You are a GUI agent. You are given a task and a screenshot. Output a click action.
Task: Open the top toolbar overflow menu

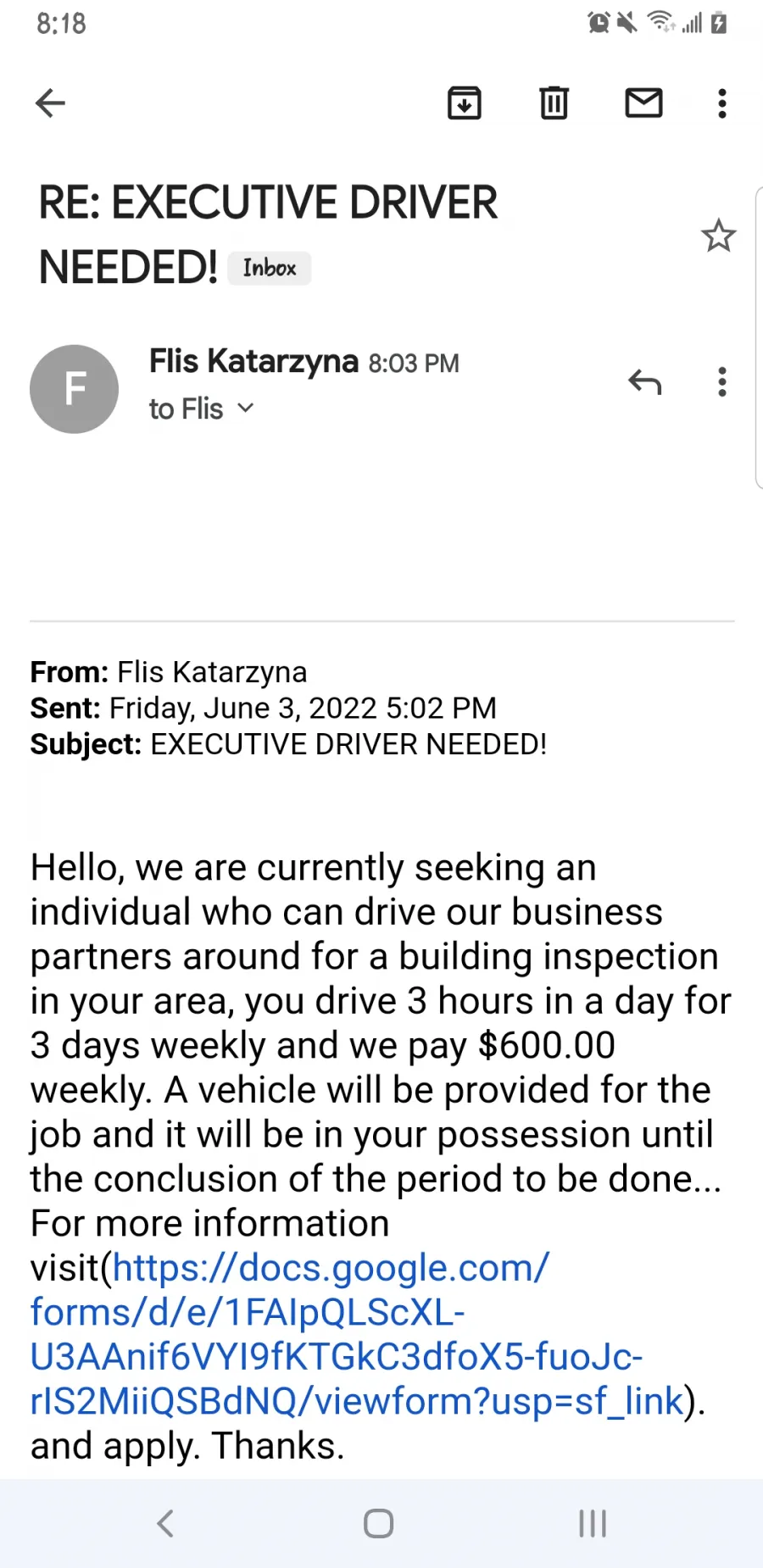coord(722,103)
